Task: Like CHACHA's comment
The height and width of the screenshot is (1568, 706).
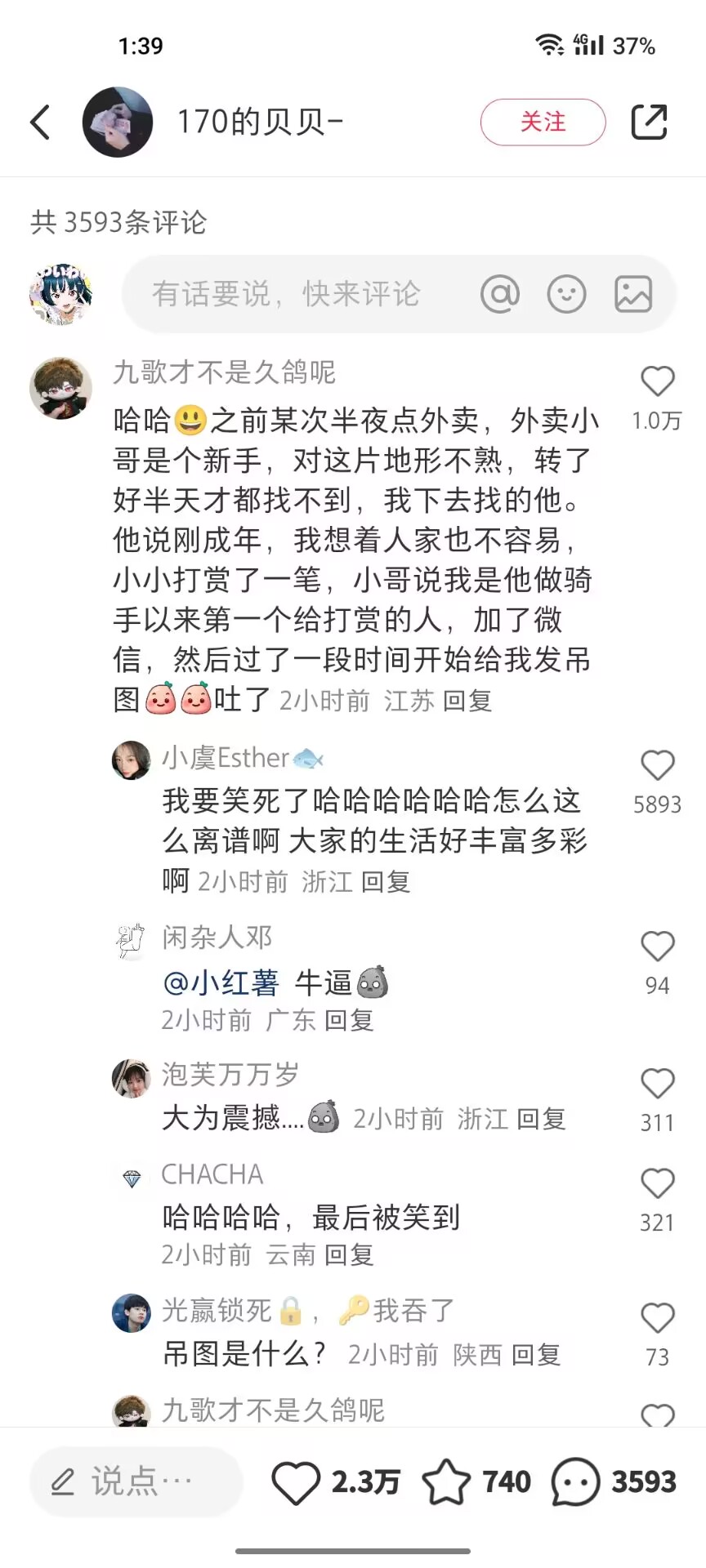Action: click(657, 1184)
